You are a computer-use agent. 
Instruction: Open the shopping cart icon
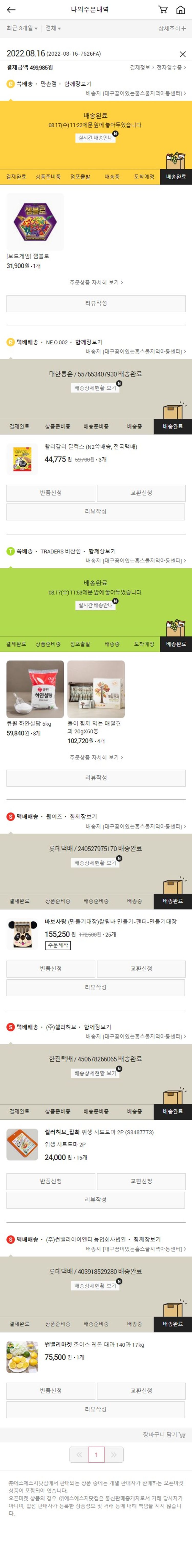[x=162, y=10]
